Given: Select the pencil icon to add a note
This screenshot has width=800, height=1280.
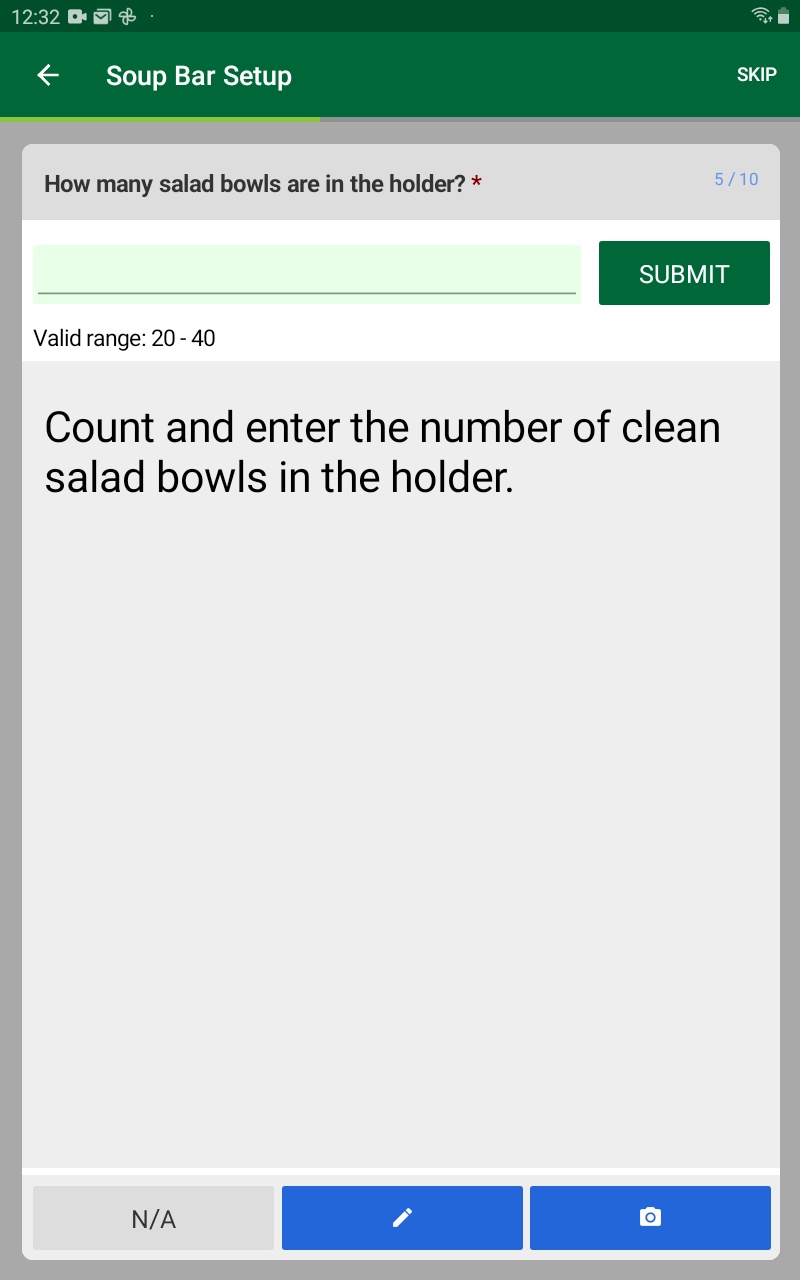Looking at the screenshot, I should 401,1217.
